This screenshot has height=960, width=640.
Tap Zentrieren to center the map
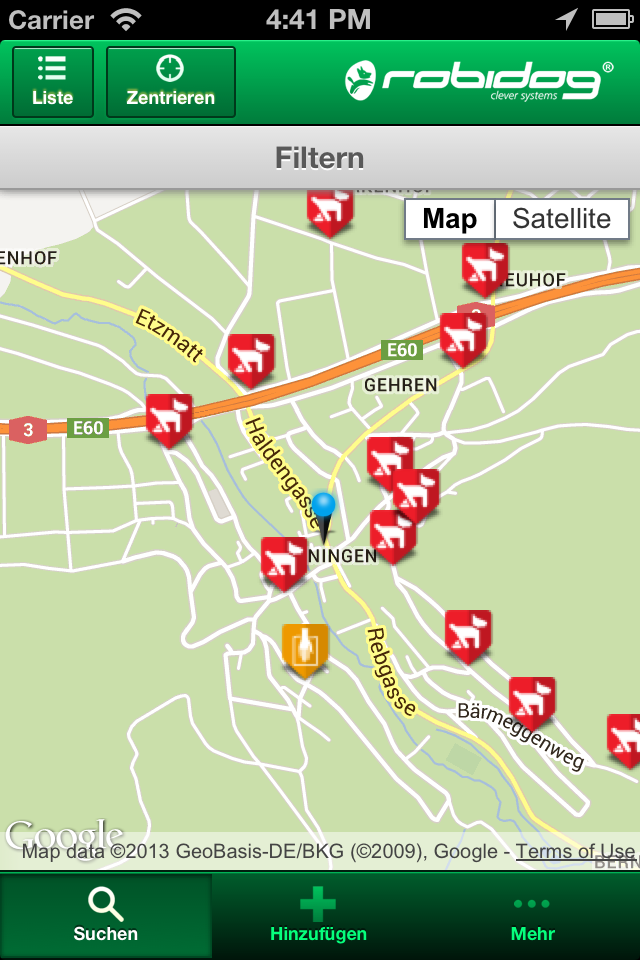[x=171, y=81]
